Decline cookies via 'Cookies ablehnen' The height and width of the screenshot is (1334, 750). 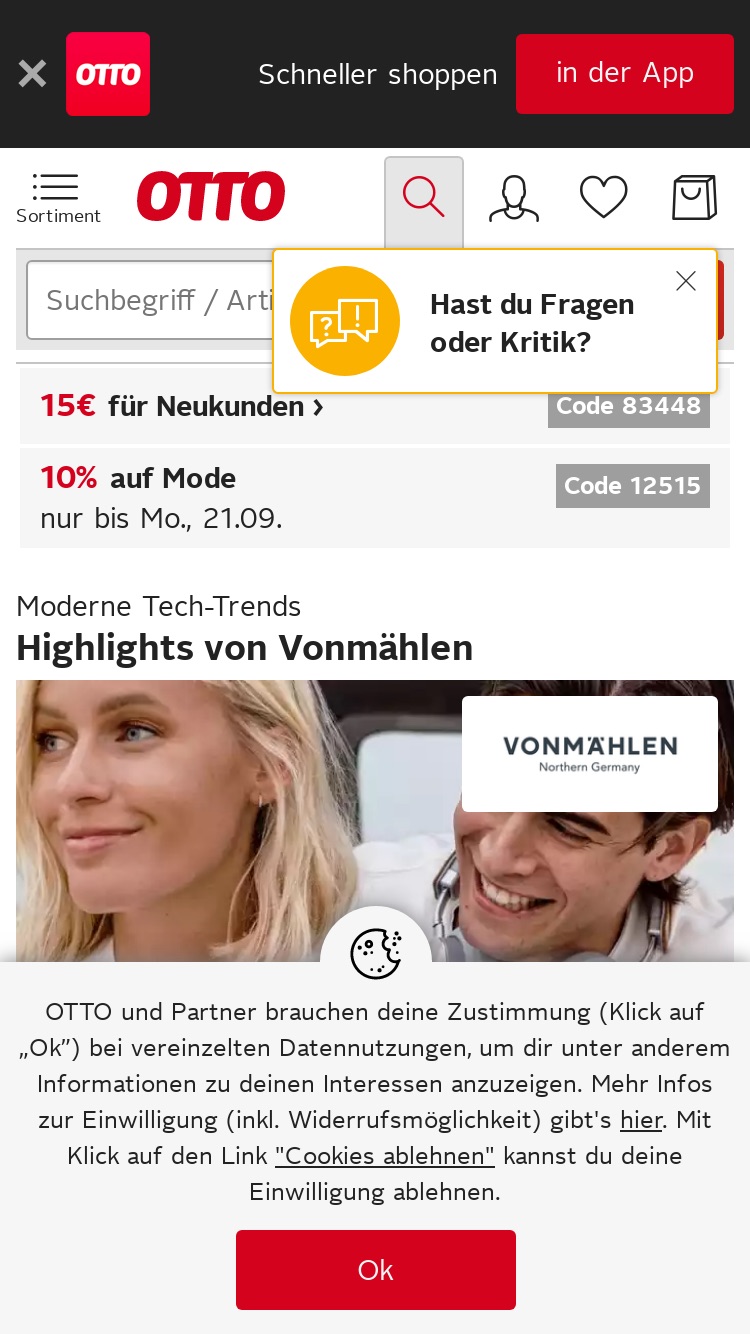385,1156
